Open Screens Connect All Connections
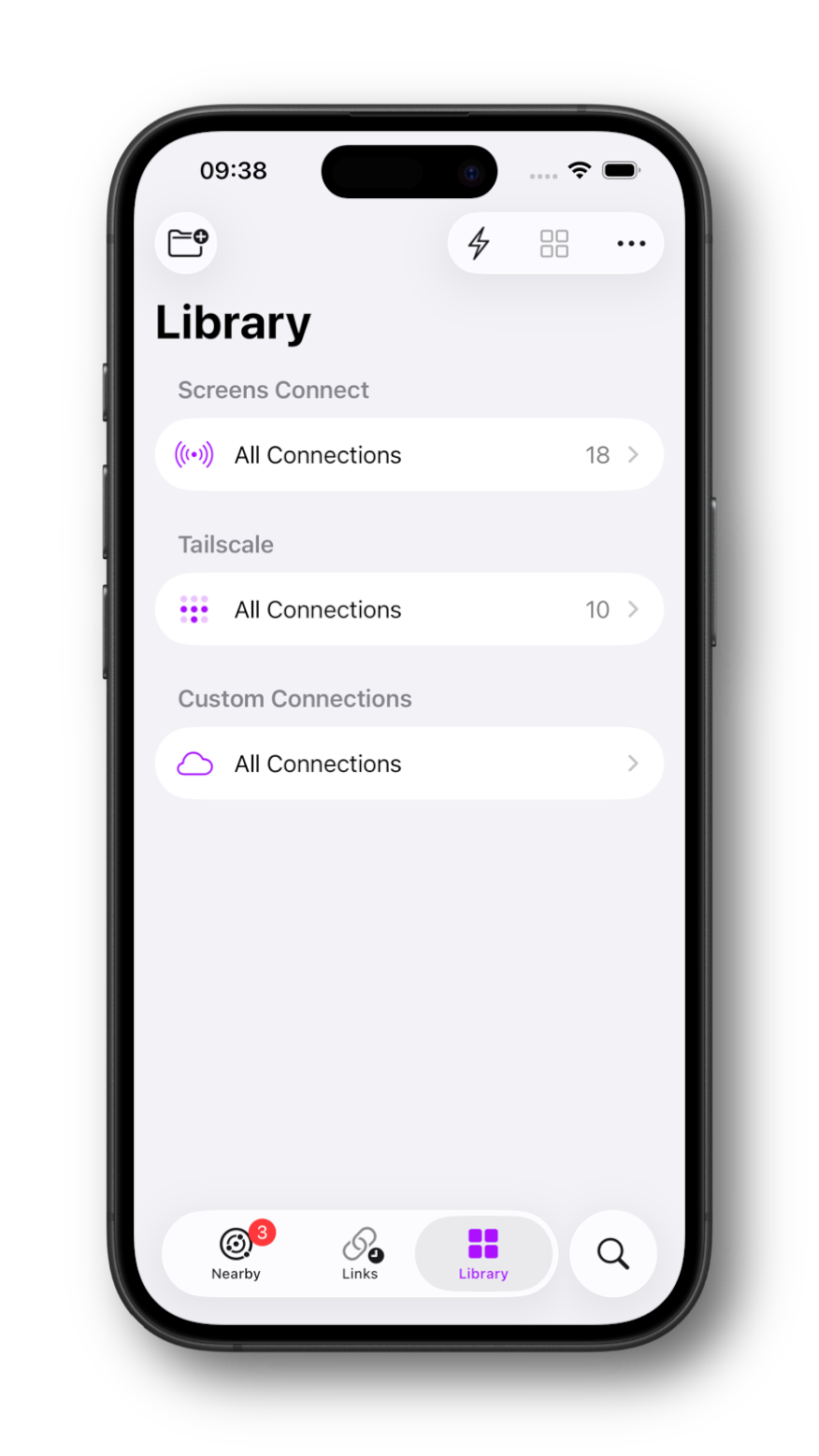This screenshot has height=1456, width=819. pos(409,455)
